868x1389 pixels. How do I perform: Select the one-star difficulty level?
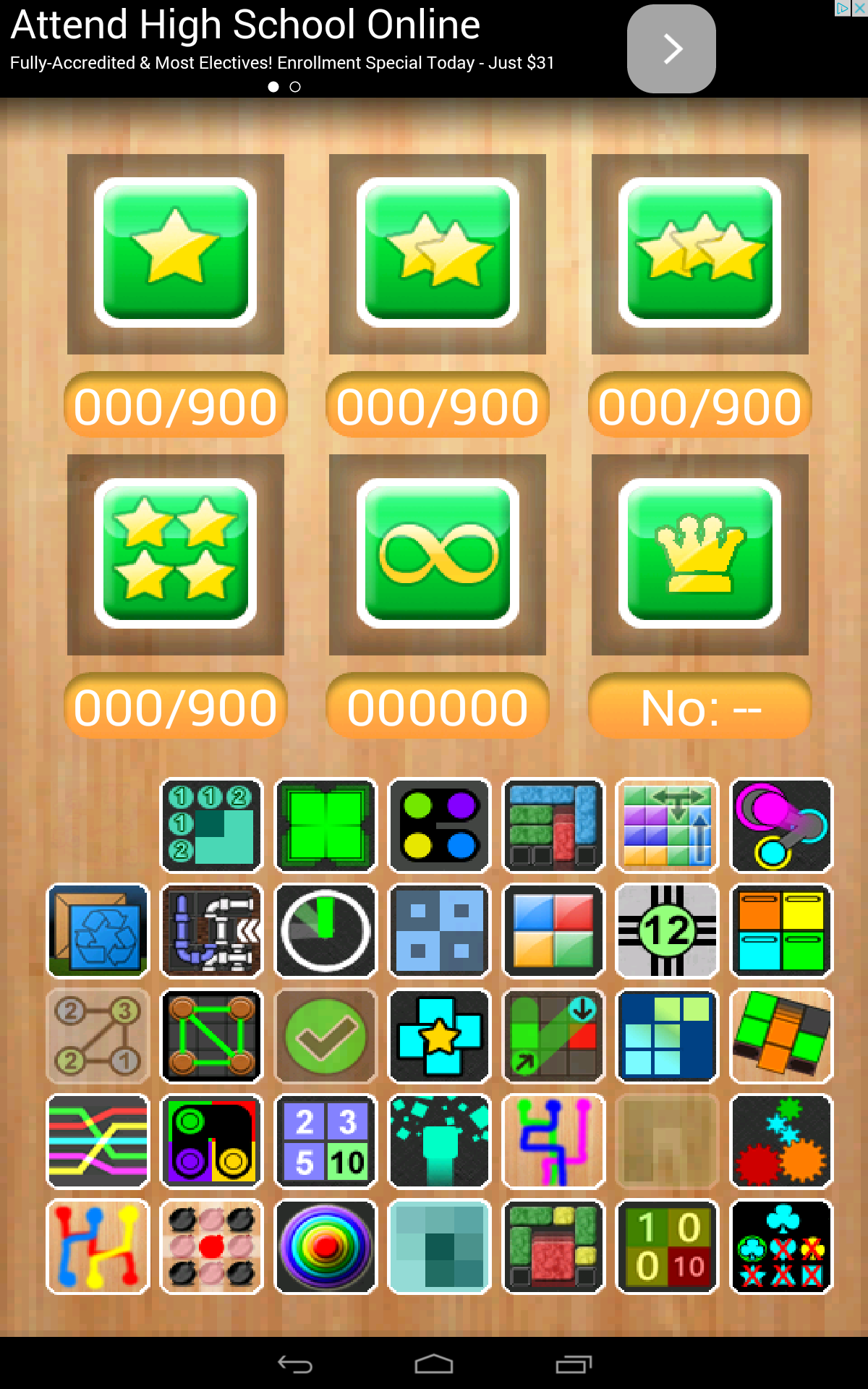176,253
